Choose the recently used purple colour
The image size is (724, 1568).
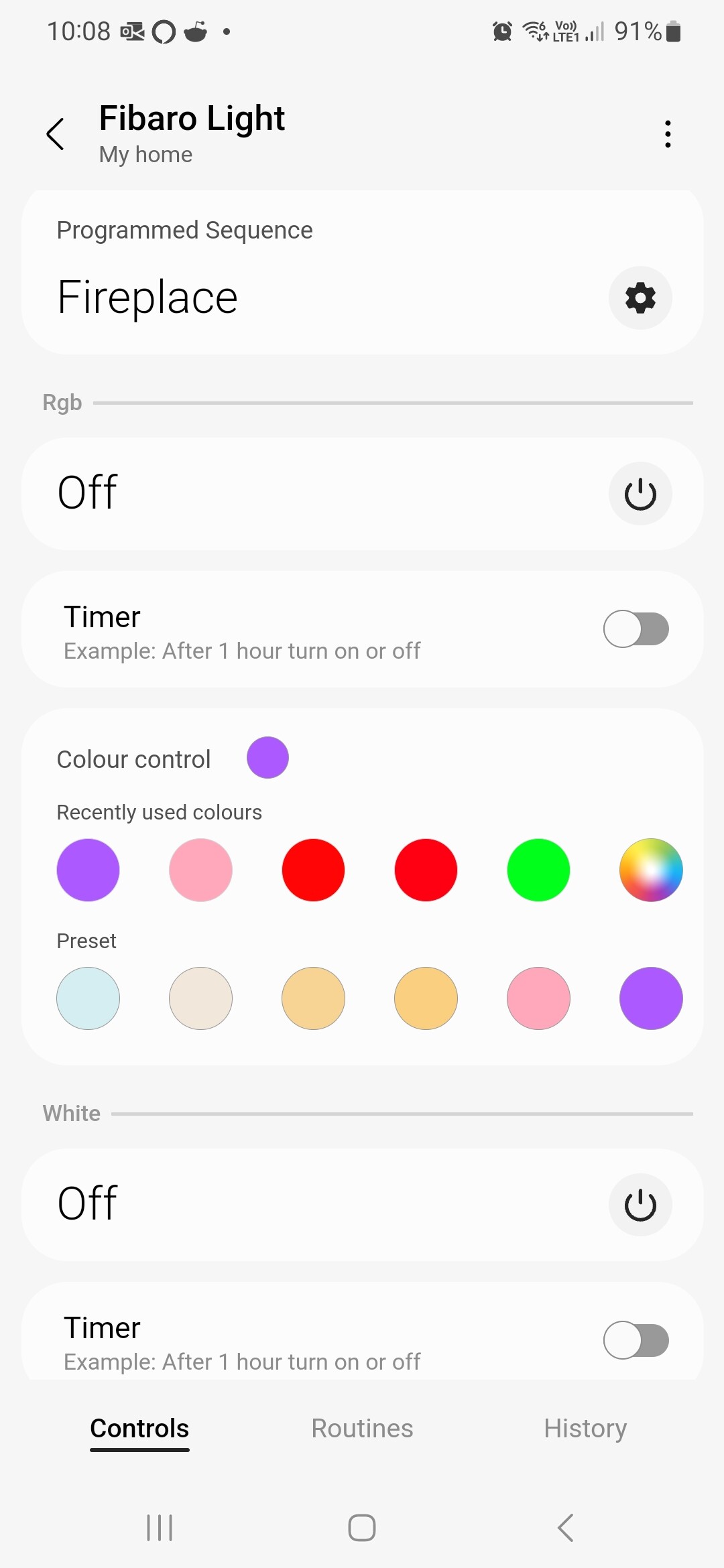(88, 870)
